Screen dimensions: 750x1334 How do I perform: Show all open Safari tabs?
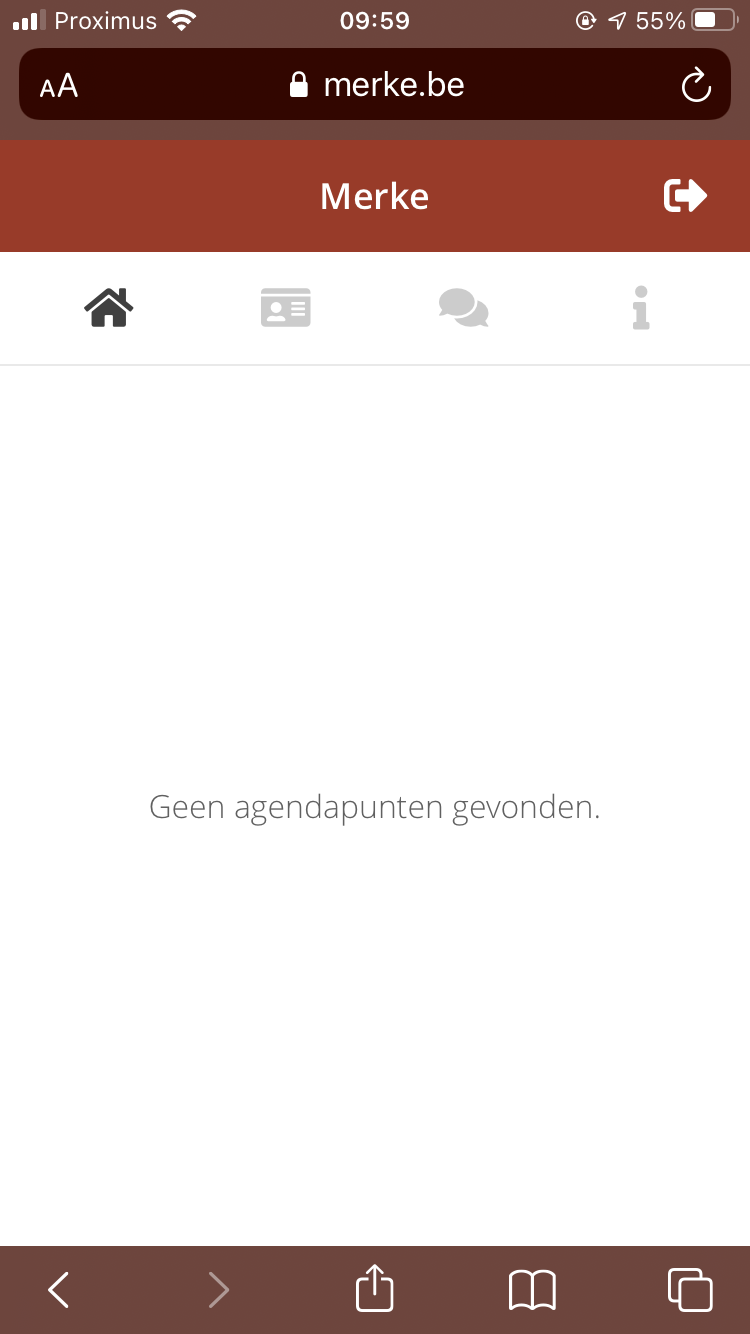(x=690, y=1289)
